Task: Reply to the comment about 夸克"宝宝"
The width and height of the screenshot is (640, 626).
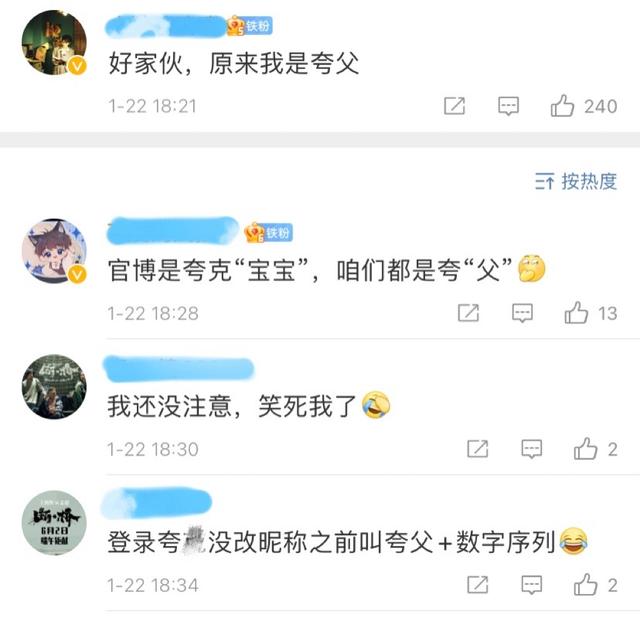Action: (522, 313)
